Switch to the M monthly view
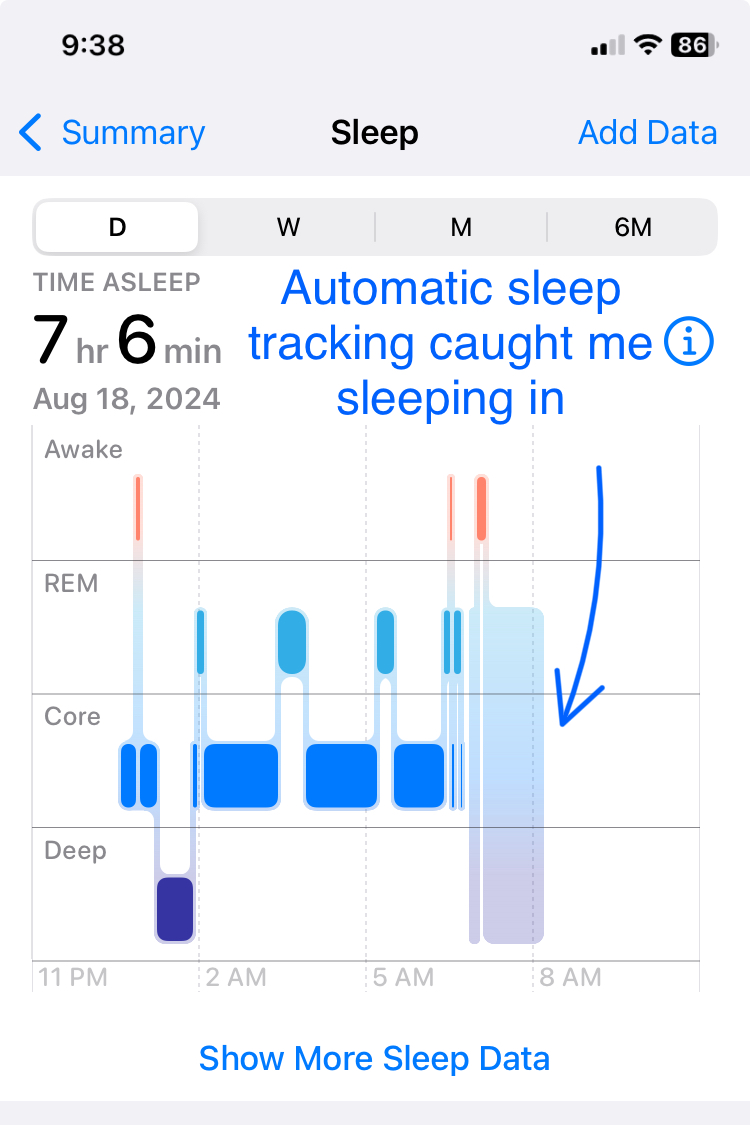 coord(461,227)
